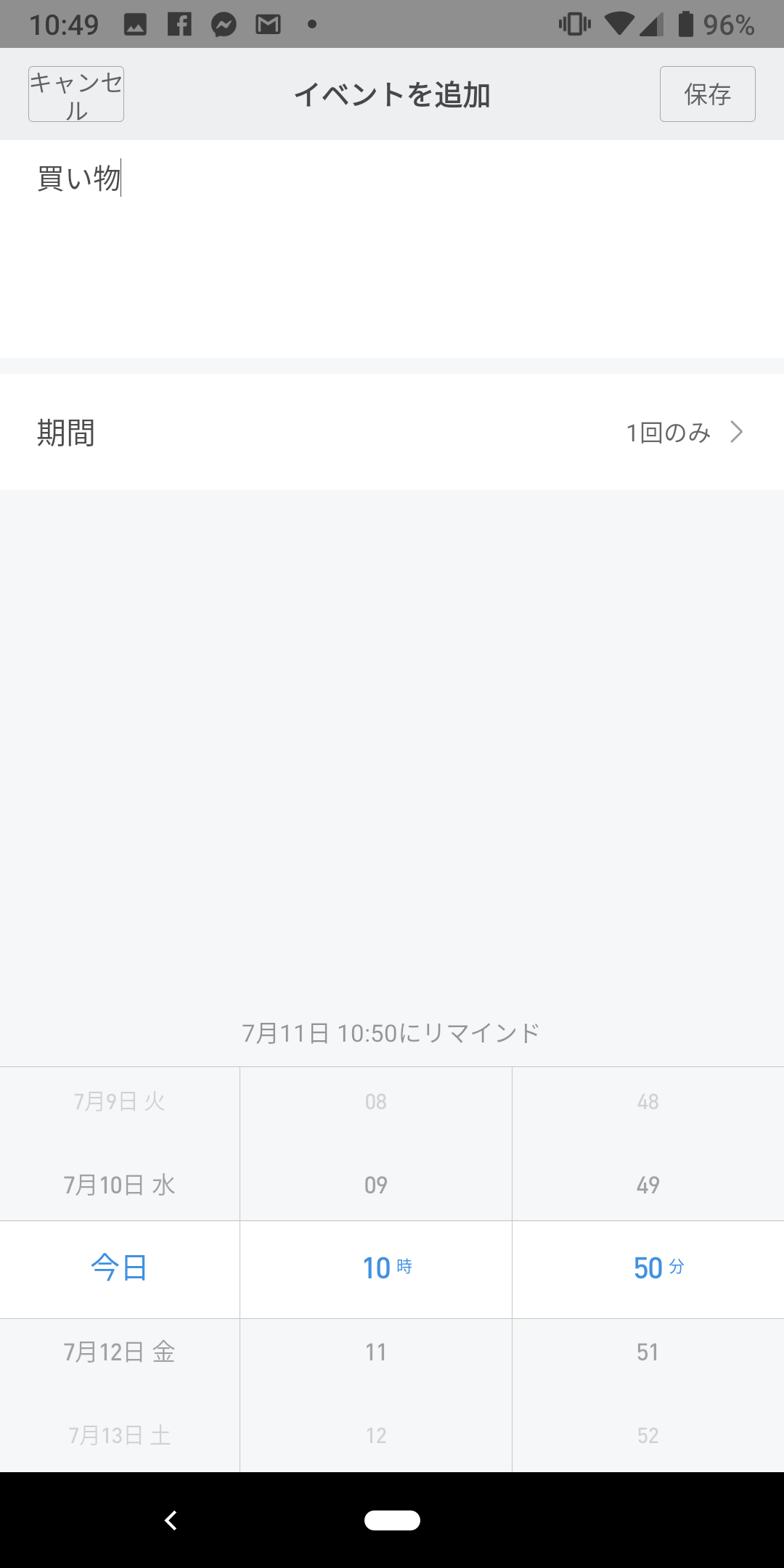The image size is (784, 1568).
Task: Choose hour 09 in time picker
Action: point(376,1185)
